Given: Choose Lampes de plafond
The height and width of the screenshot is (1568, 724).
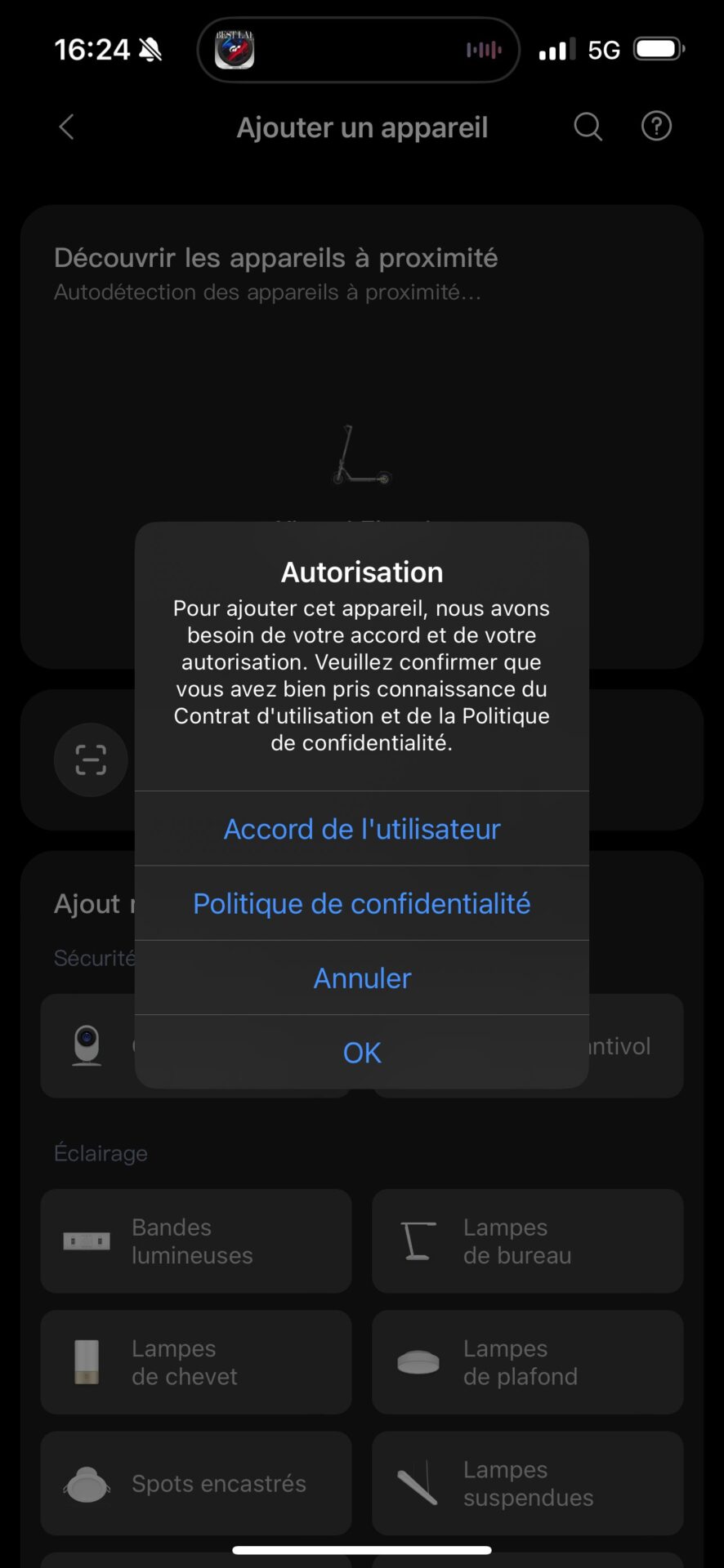Looking at the screenshot, I should [528, 1361].
